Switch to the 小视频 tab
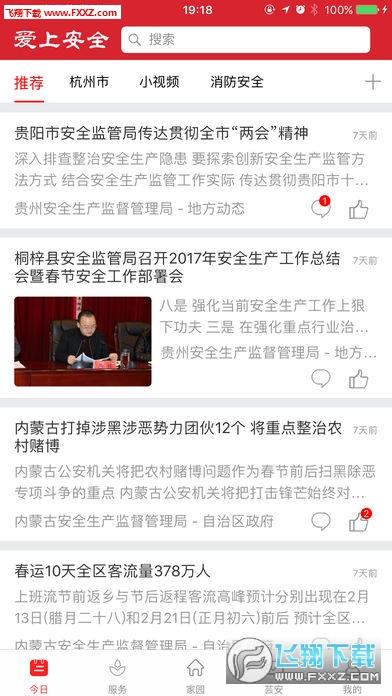 click(x=159, y=82)
